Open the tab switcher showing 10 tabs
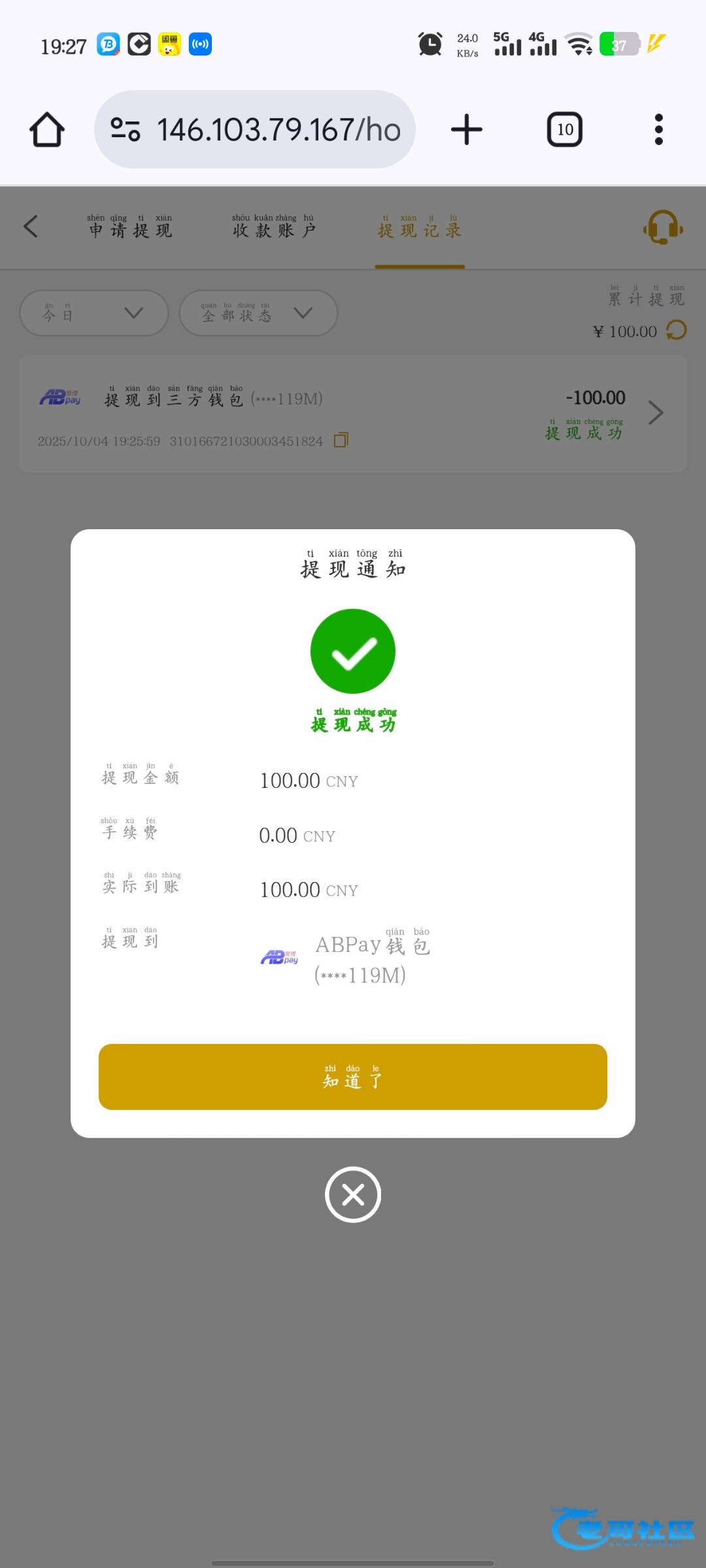This screenshot has height=1568, width=706. (x=565, y=129)
